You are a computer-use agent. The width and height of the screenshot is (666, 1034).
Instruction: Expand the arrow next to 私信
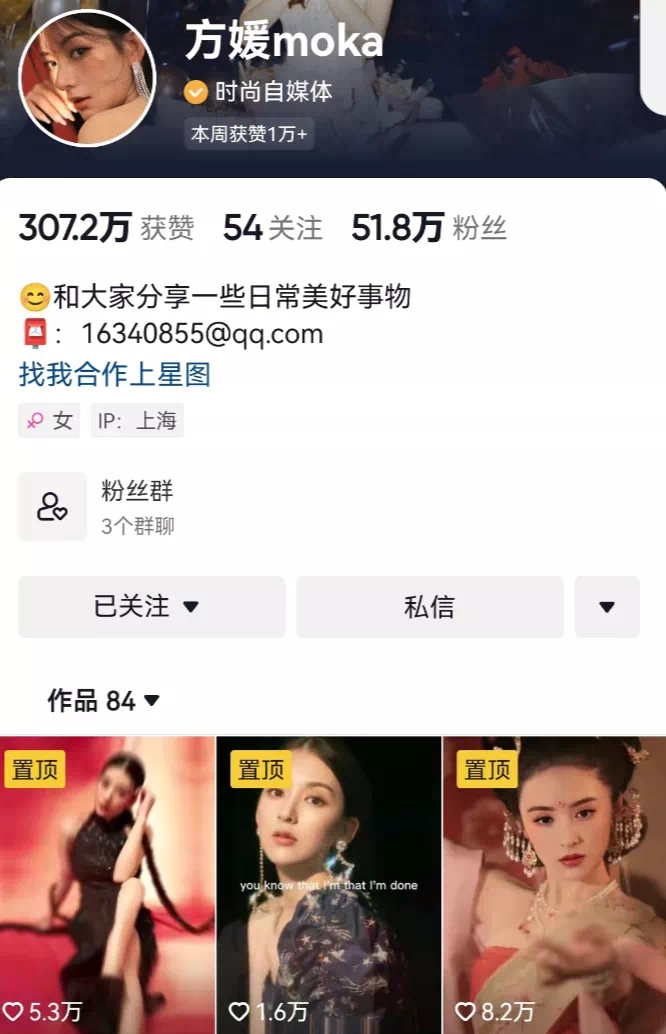pyautogui.click(x=606, y=606)
